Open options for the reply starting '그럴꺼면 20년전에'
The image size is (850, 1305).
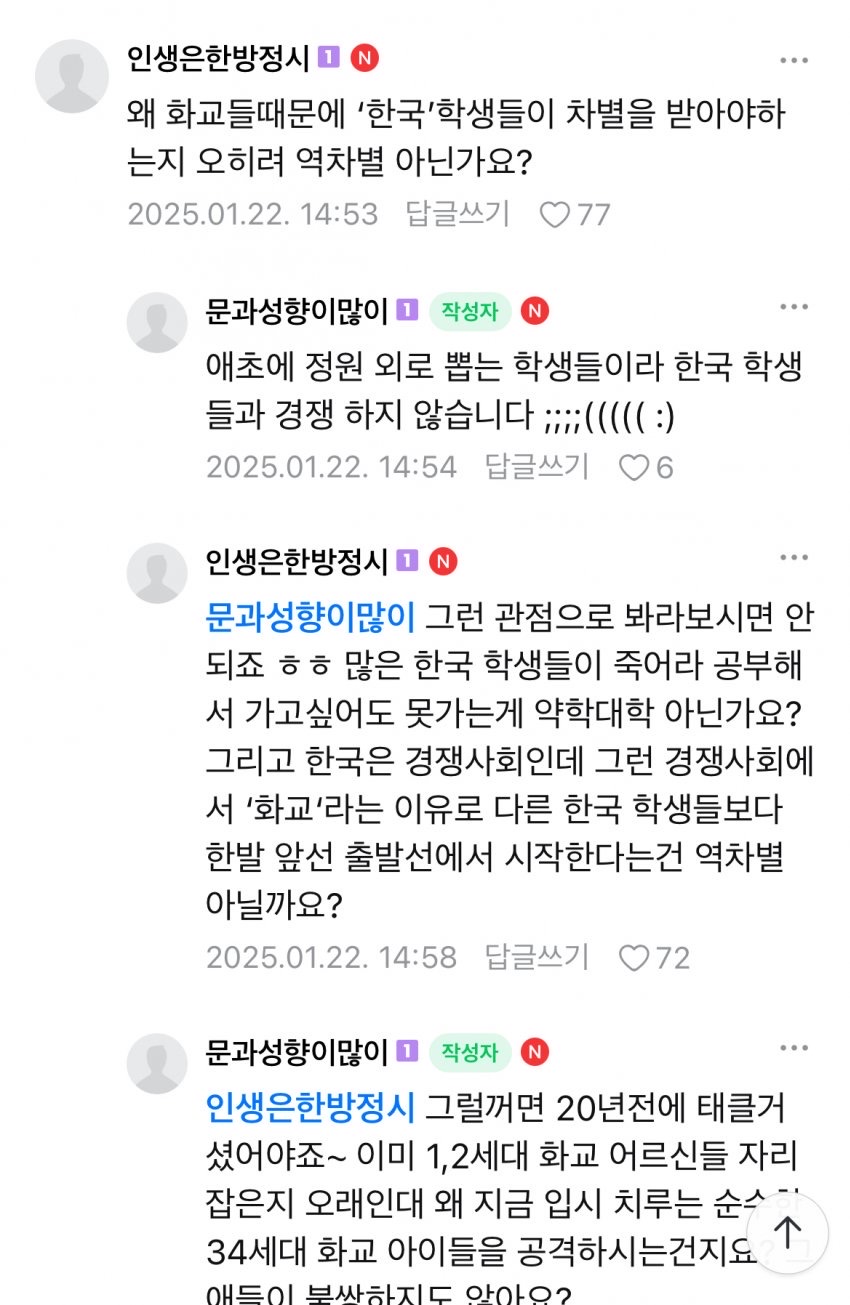point(794,1047)
